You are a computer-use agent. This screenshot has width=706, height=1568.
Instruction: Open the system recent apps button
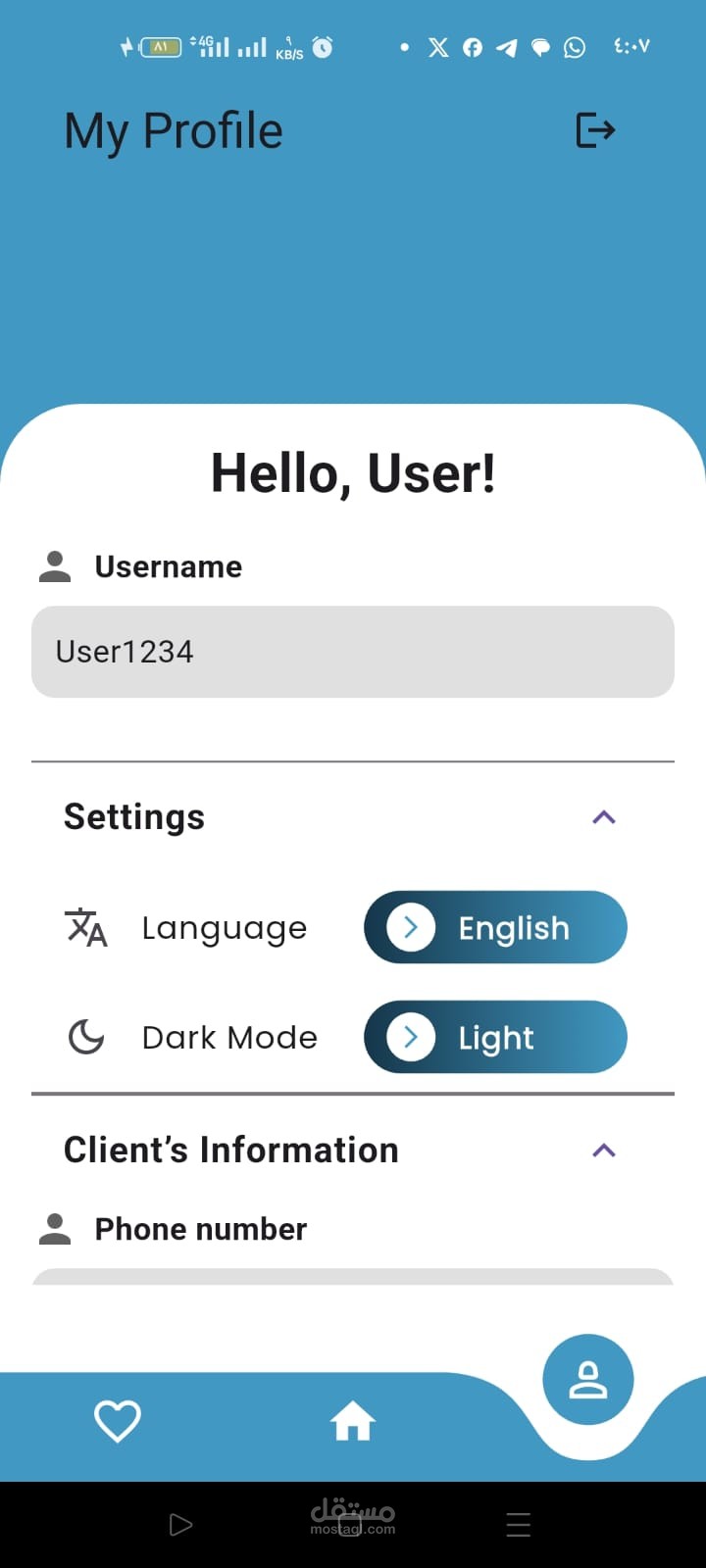519,1524
